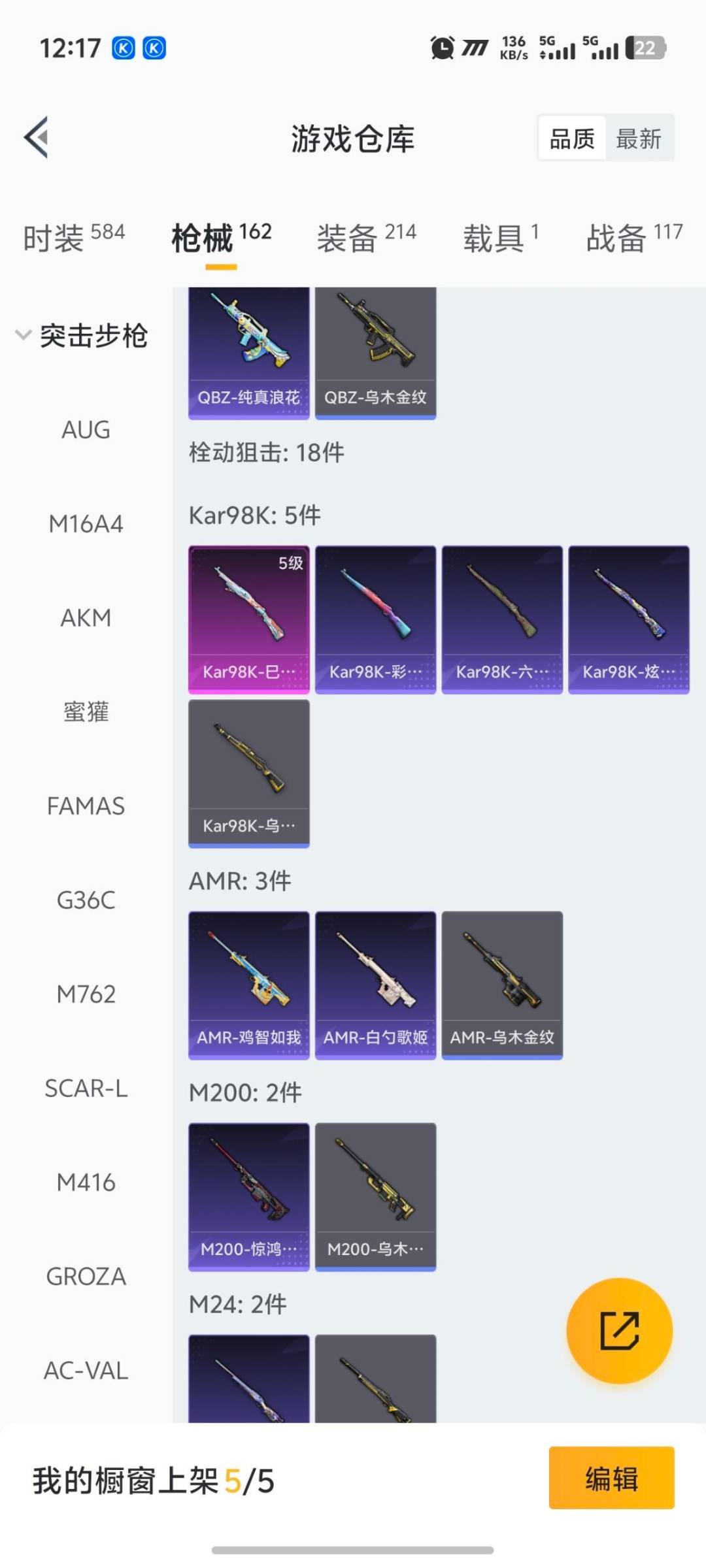Open the 5G signal indicator

click(555, 48)
